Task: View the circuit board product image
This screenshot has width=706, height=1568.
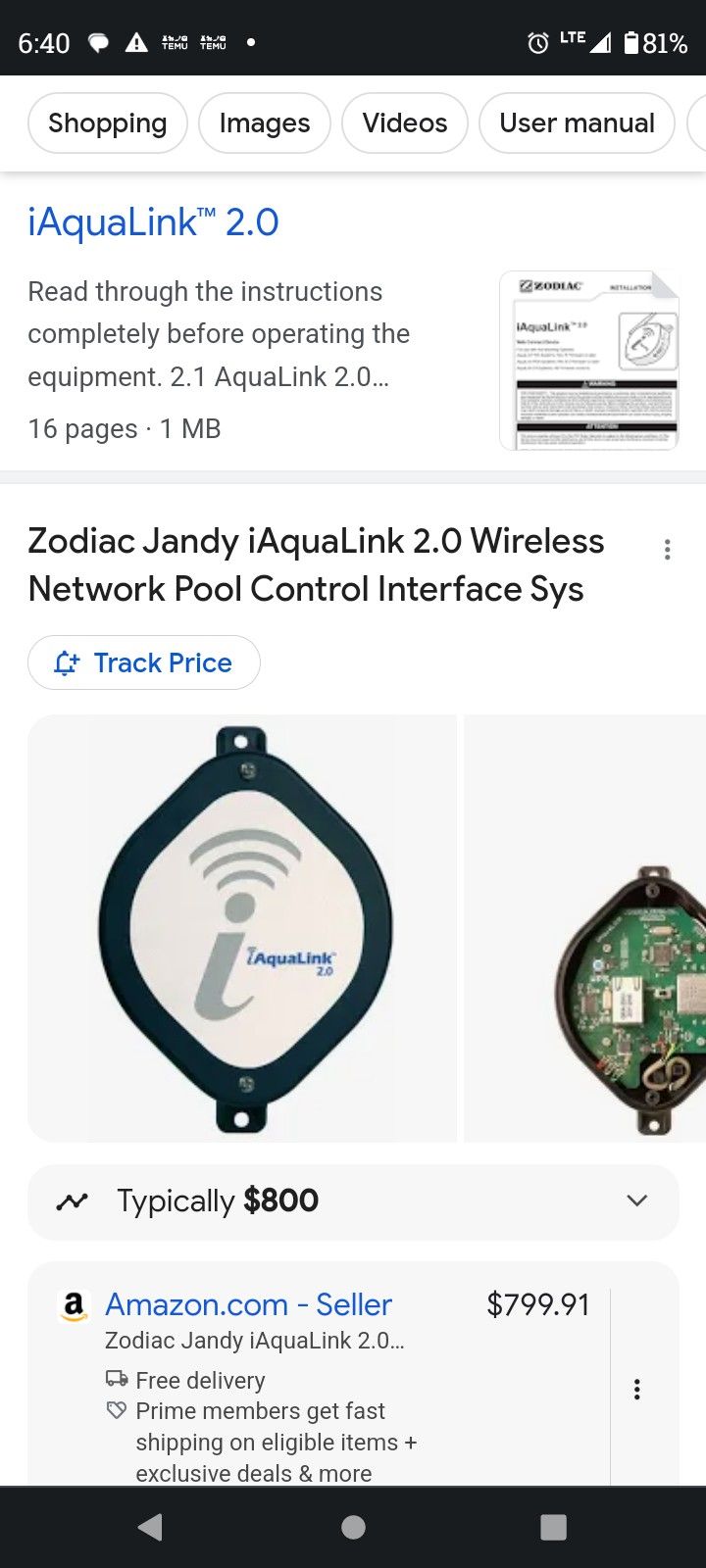Action: click(x=585, y=928)
